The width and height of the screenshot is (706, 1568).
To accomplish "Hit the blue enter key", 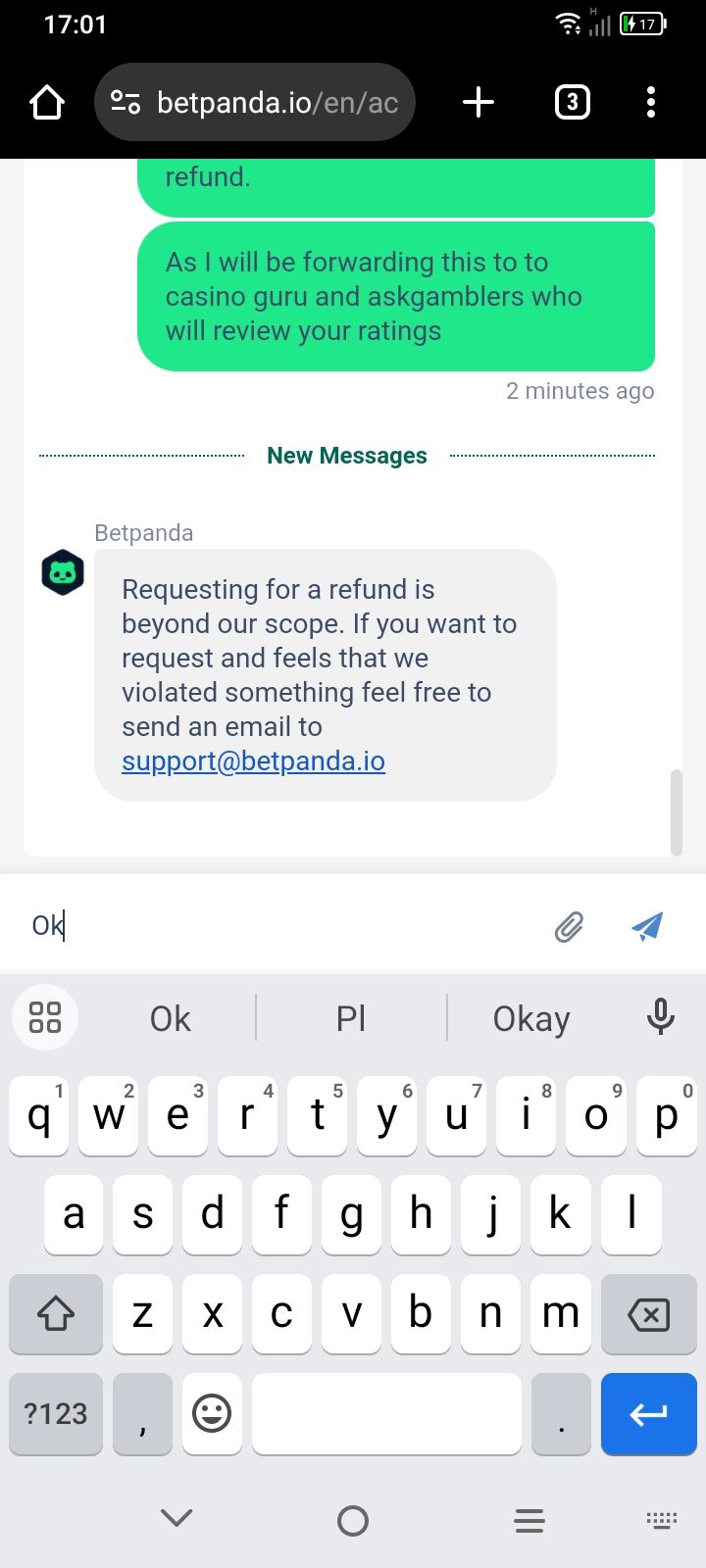I will coord(648,1413).
